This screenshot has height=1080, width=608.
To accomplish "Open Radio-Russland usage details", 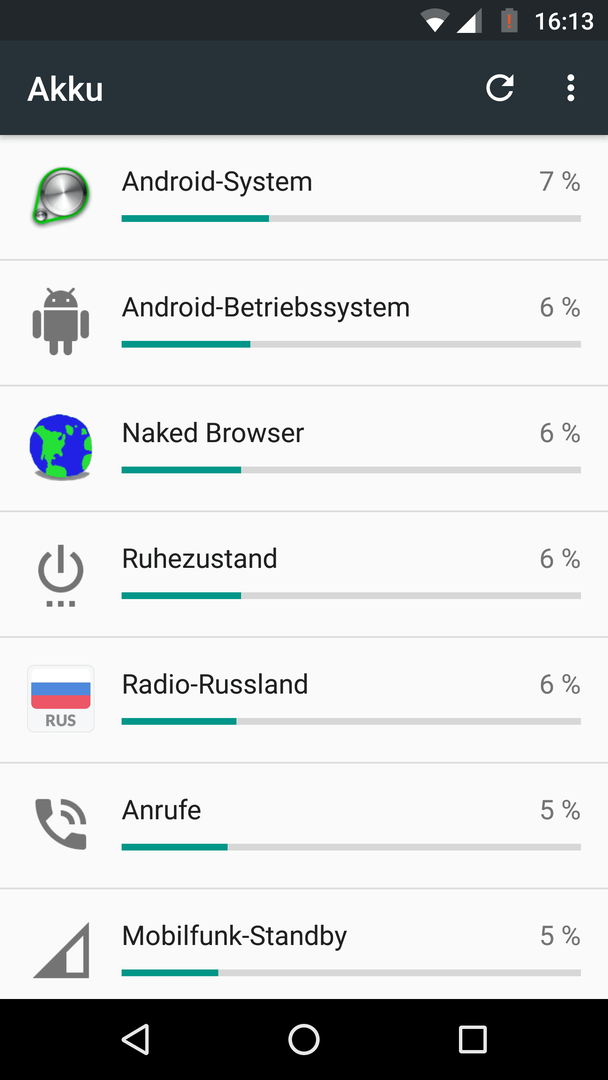I will pos(304,700).
